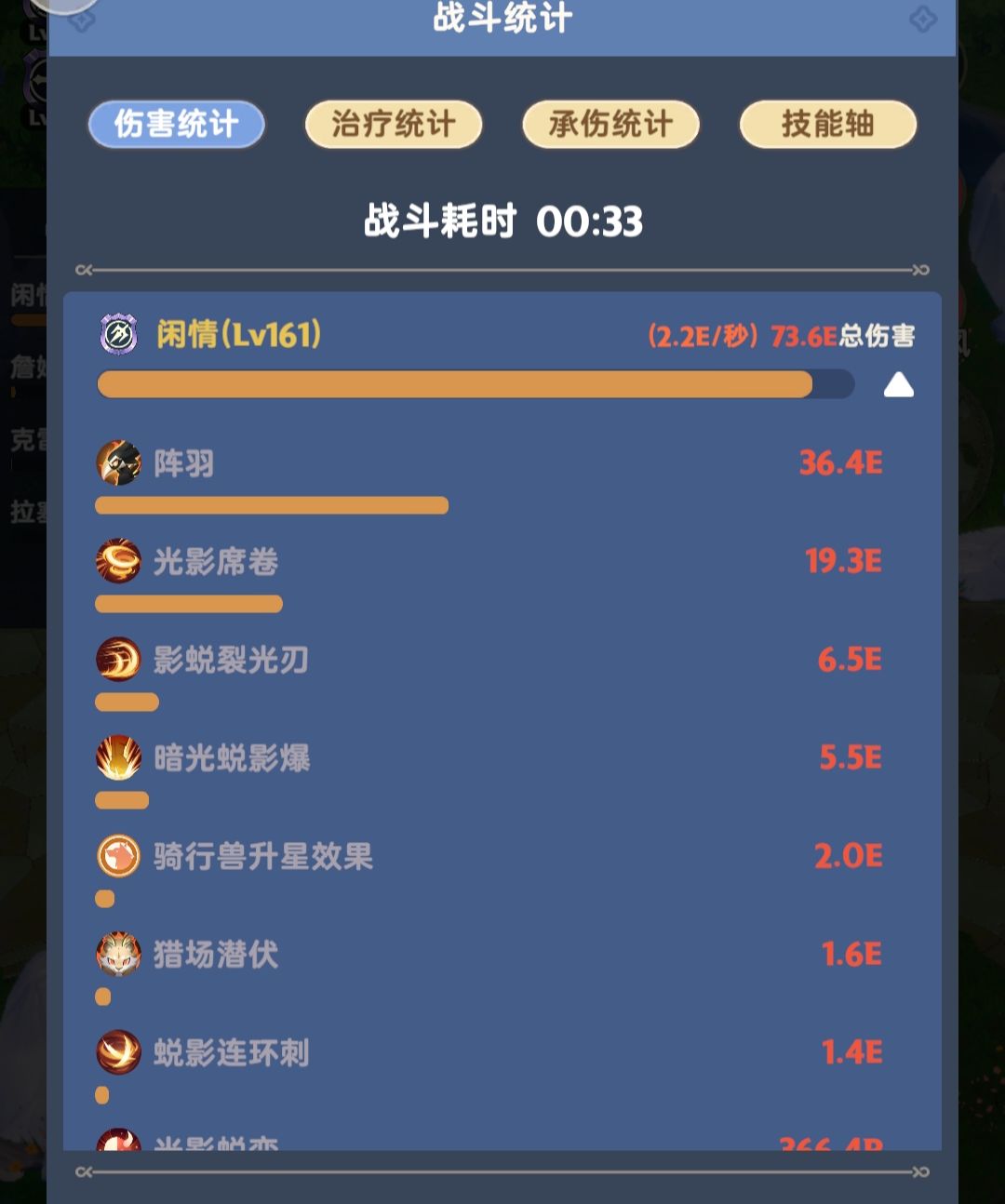Click the 影蜕裂光刃 skill icon

(x=118, y=660)
